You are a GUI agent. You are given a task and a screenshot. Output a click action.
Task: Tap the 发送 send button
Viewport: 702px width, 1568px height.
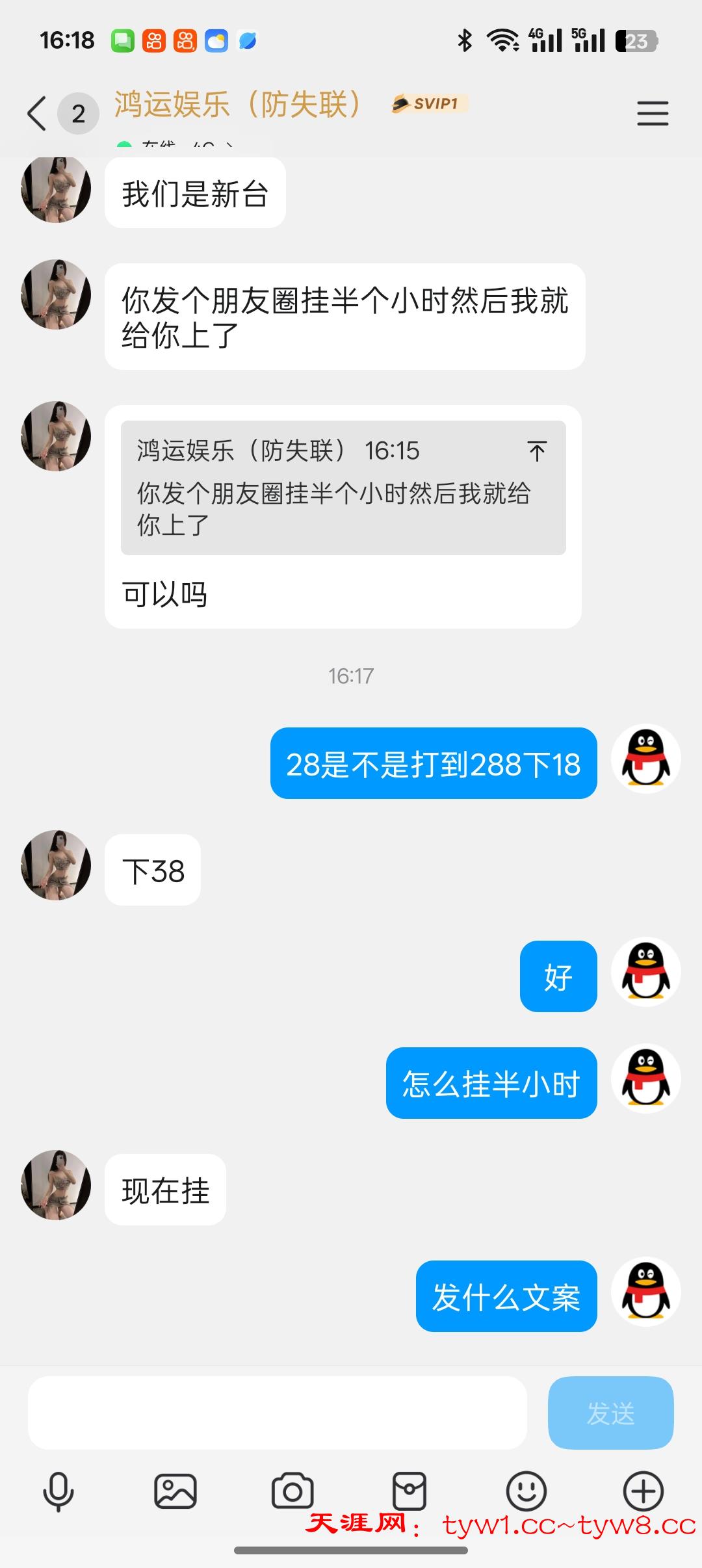(x=610, y=1413)
